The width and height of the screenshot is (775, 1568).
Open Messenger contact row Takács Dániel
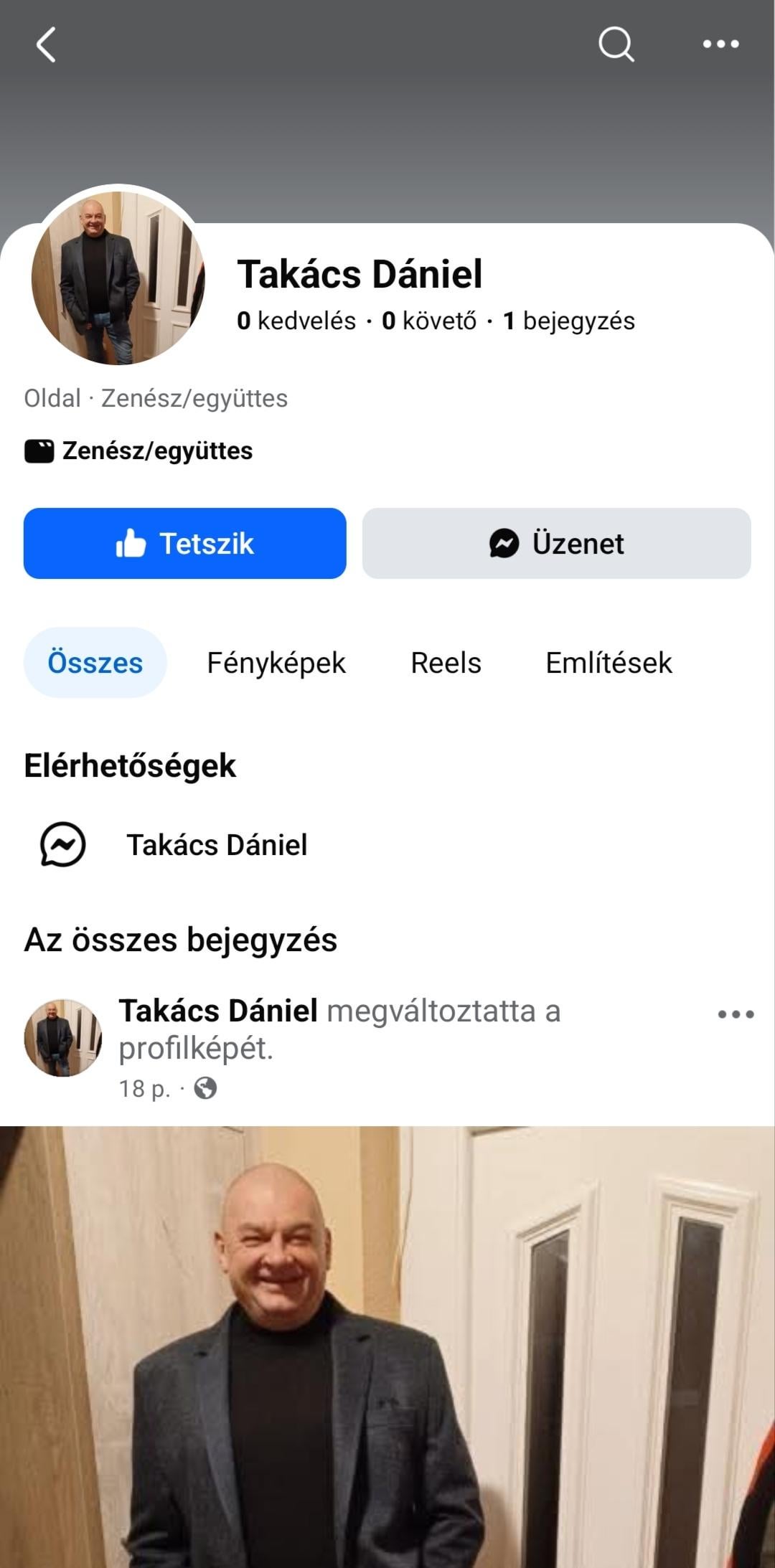(x=215, y=845)
